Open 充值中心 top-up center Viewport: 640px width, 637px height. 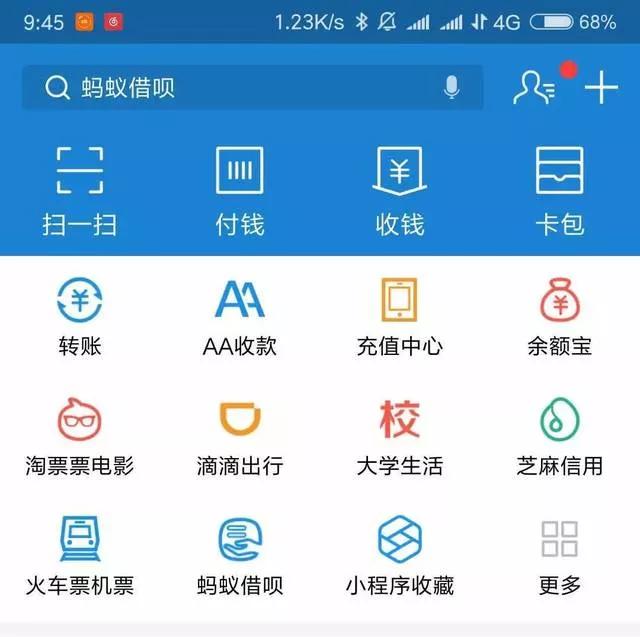400,317
